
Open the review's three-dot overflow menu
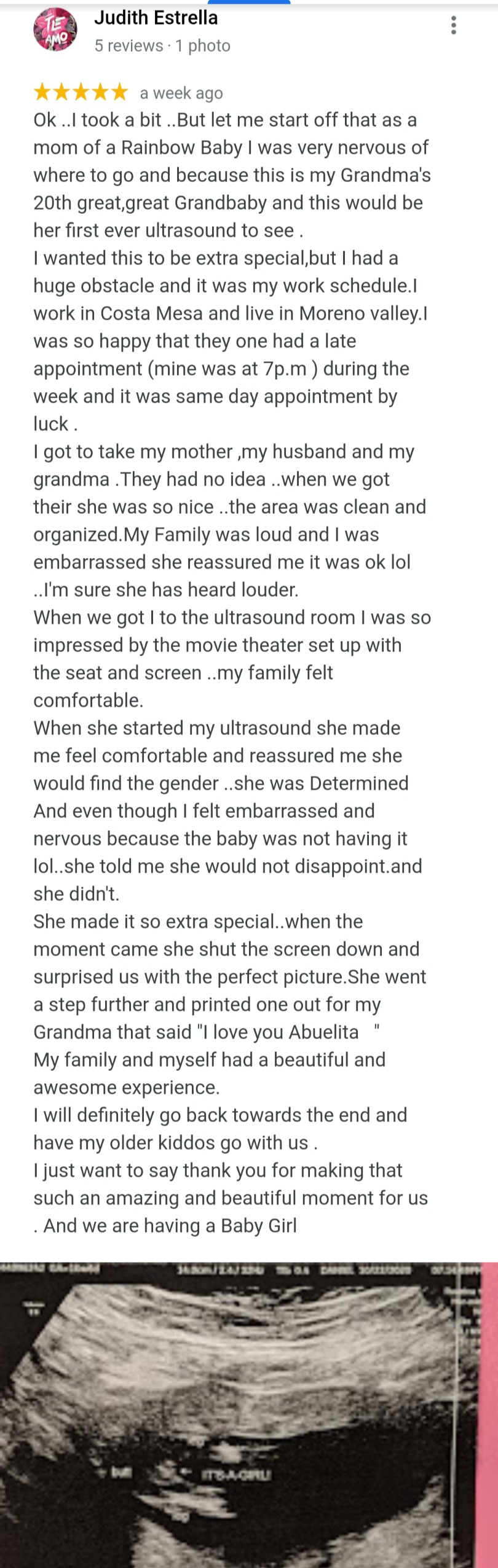(x=453, y=25)
